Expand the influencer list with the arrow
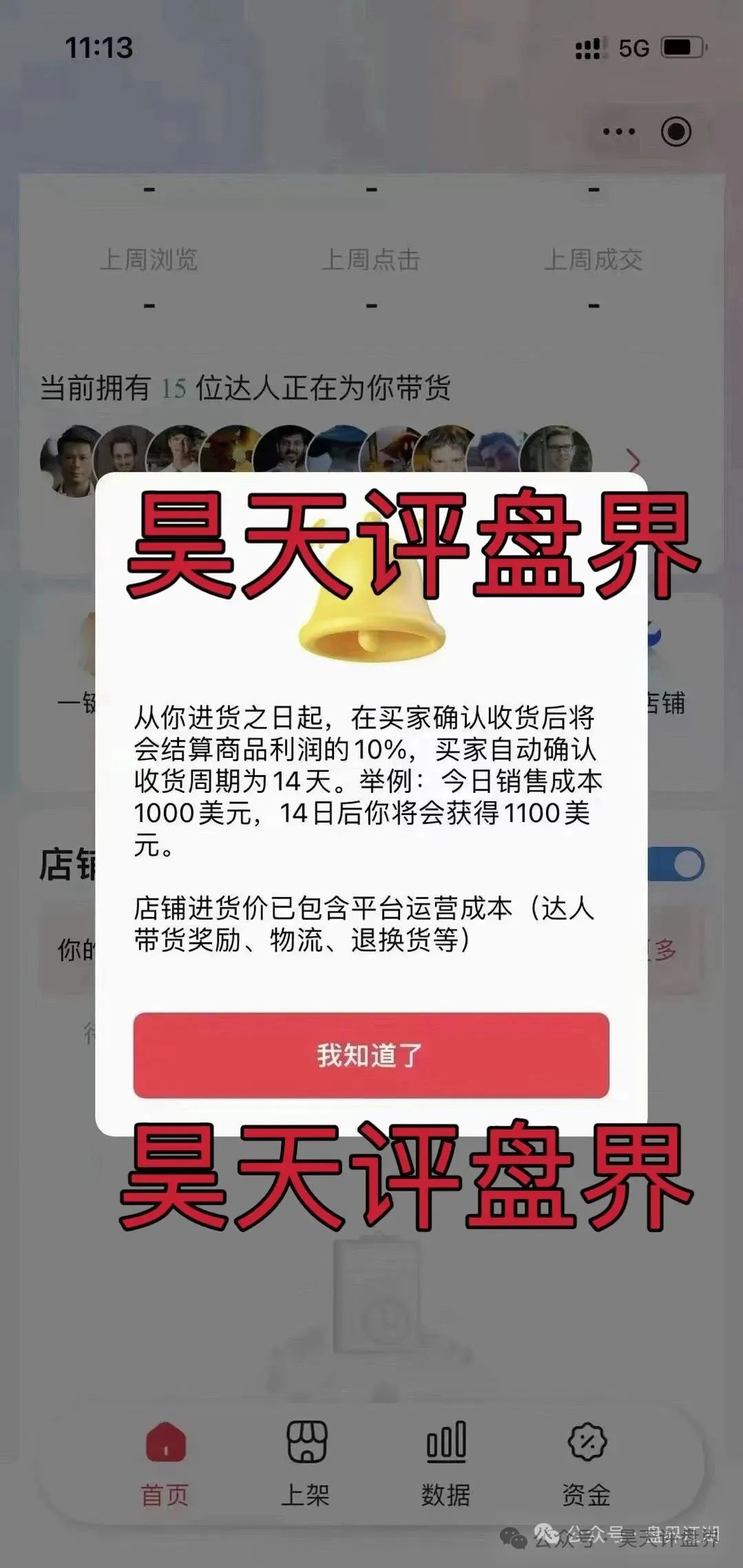This screenshot has width=743, height=1568. (x=634, y=460)
